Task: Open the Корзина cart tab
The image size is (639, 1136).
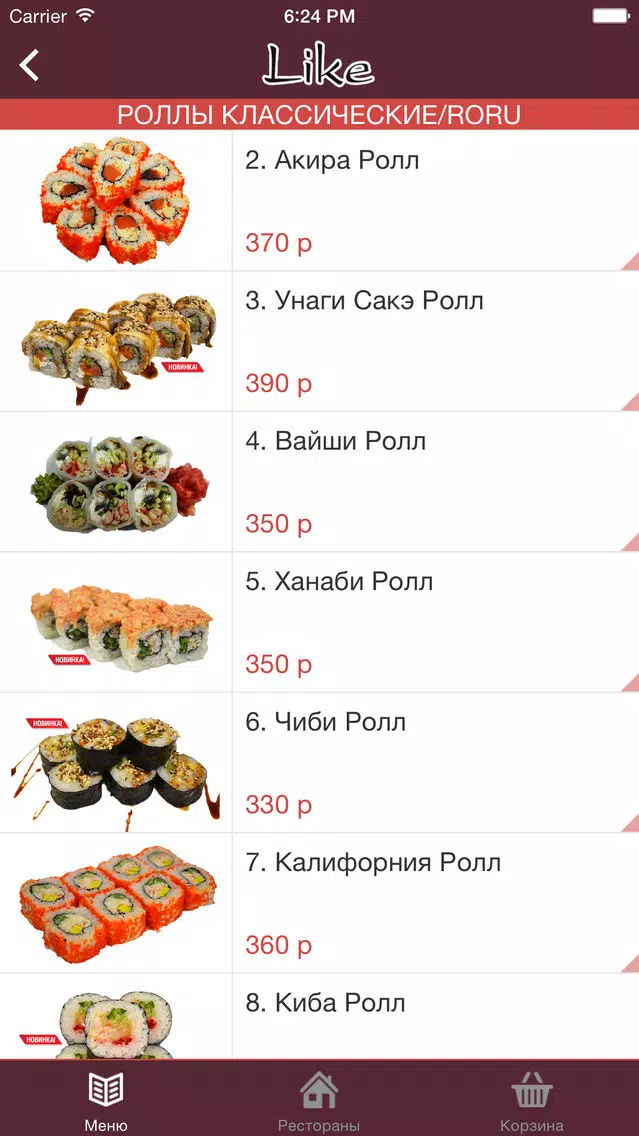Action: point(532,1099)
